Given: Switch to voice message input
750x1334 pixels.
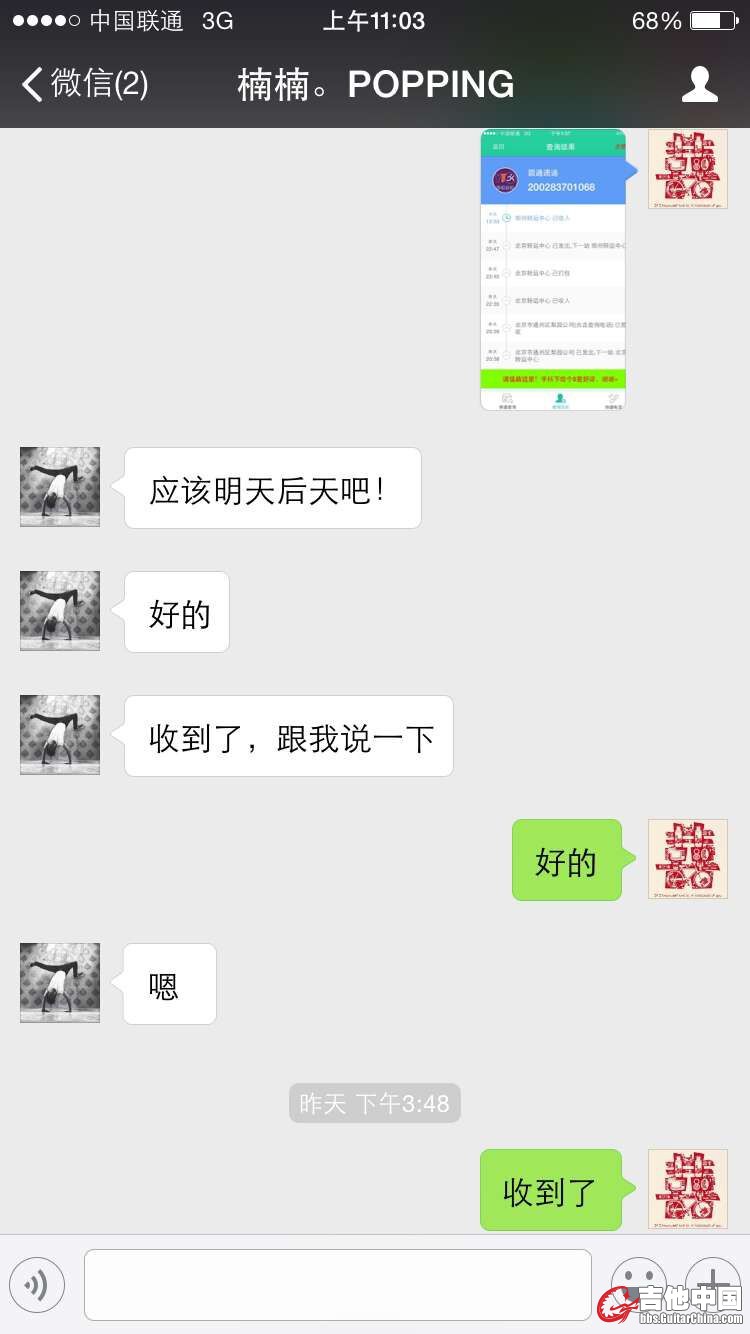Looking at the screenshot, I should (x=37, y=1285).
